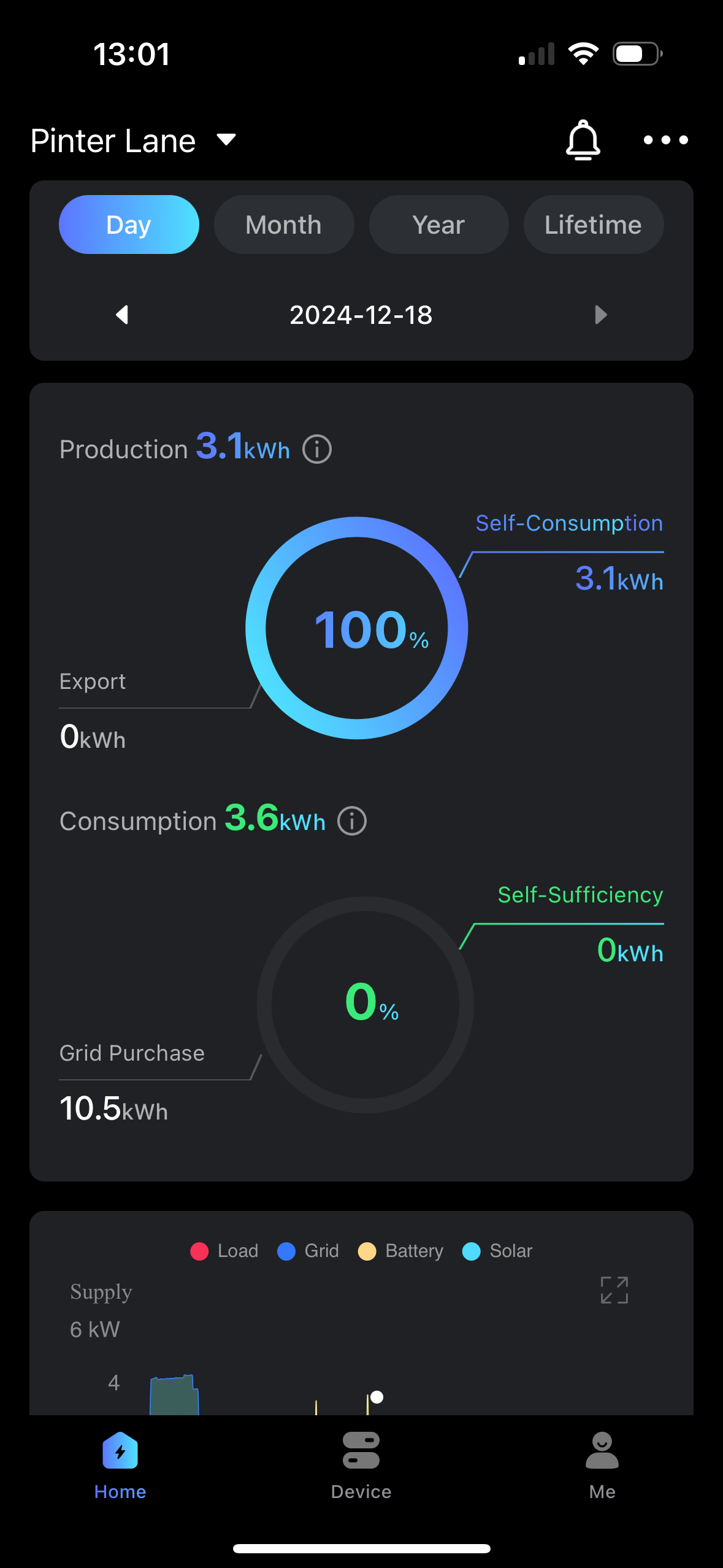The width and height of the screenshot is (723, 1568).
Task: Go to the next day
Action: (601, 315)
